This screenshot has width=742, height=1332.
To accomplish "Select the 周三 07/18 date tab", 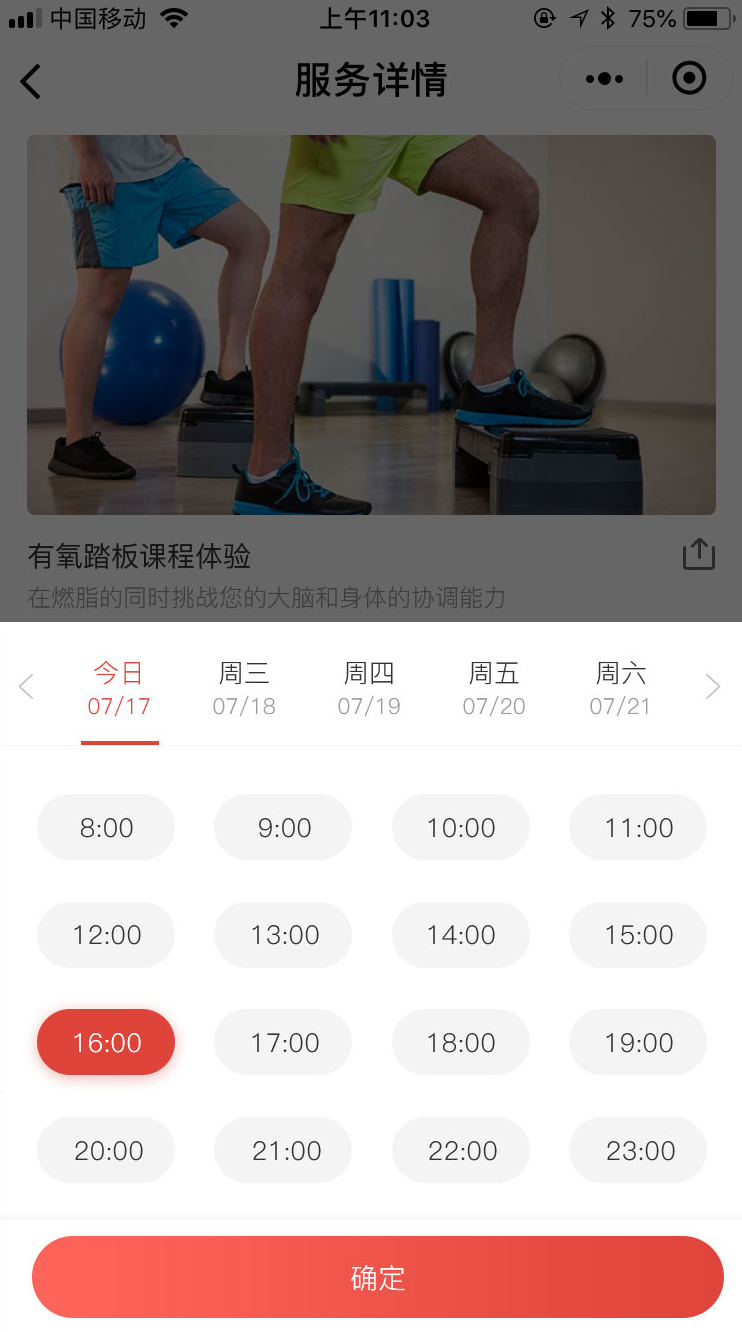I will coord(244,688).
